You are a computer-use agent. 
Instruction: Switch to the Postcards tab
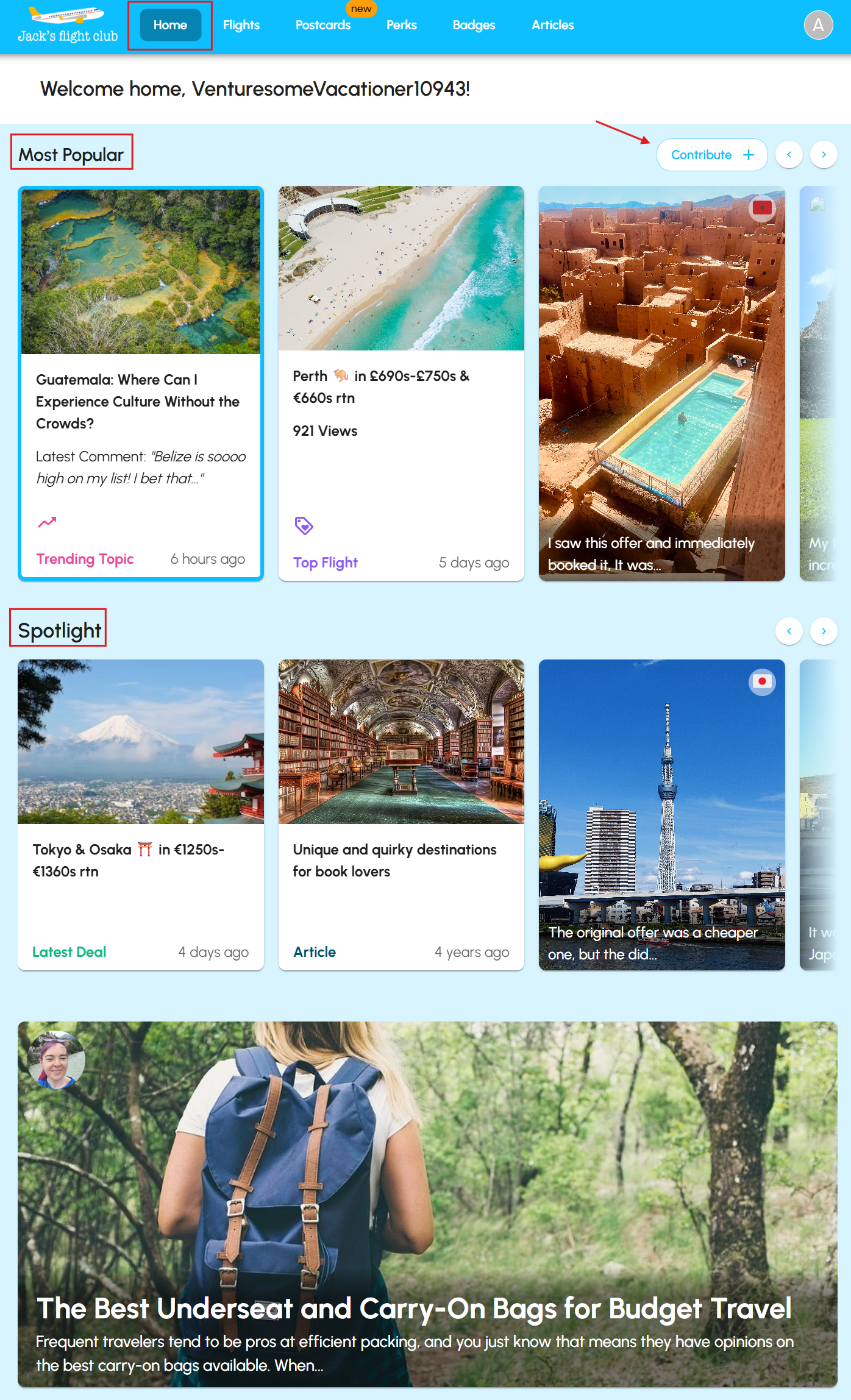322,25
